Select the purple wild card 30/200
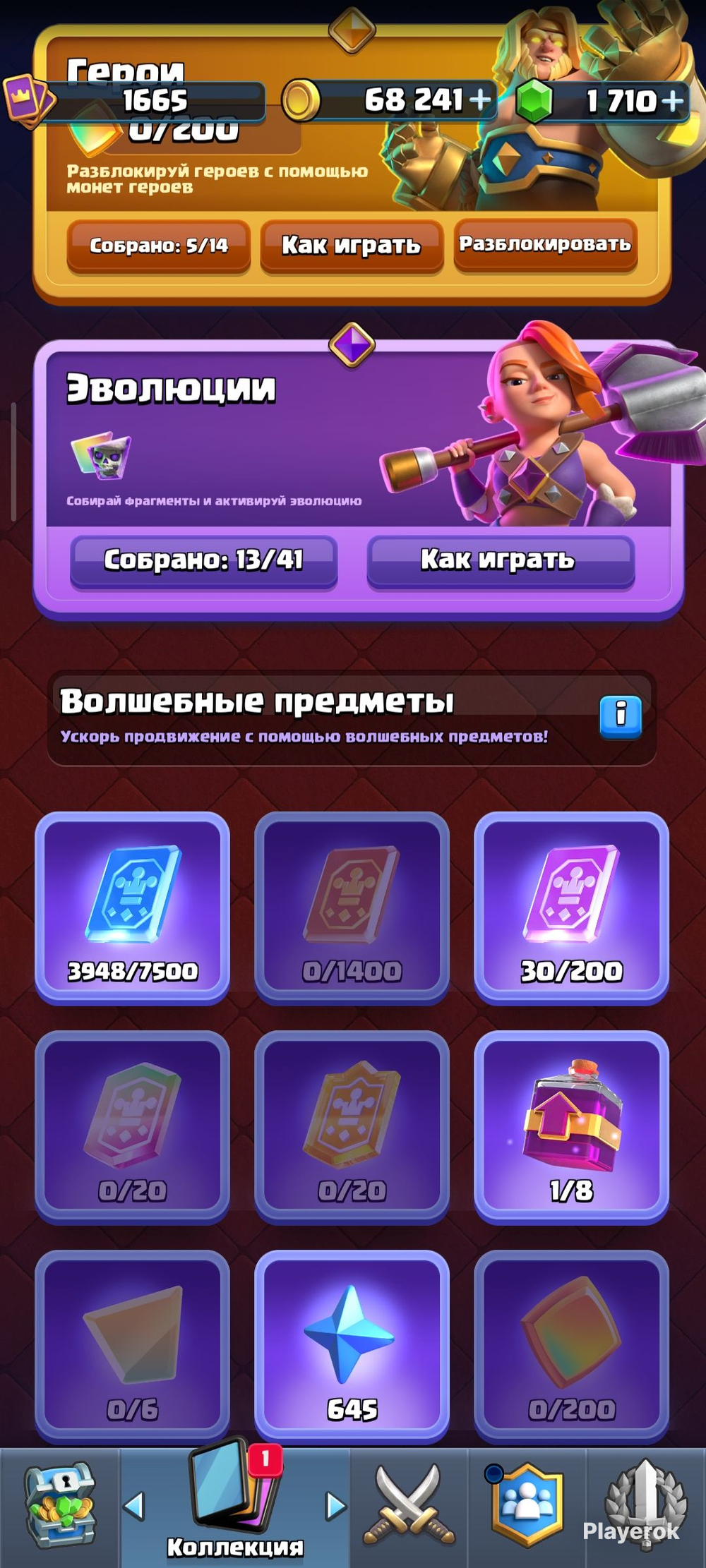Viewport: 706px width, 1568px height. pos(571,907)
